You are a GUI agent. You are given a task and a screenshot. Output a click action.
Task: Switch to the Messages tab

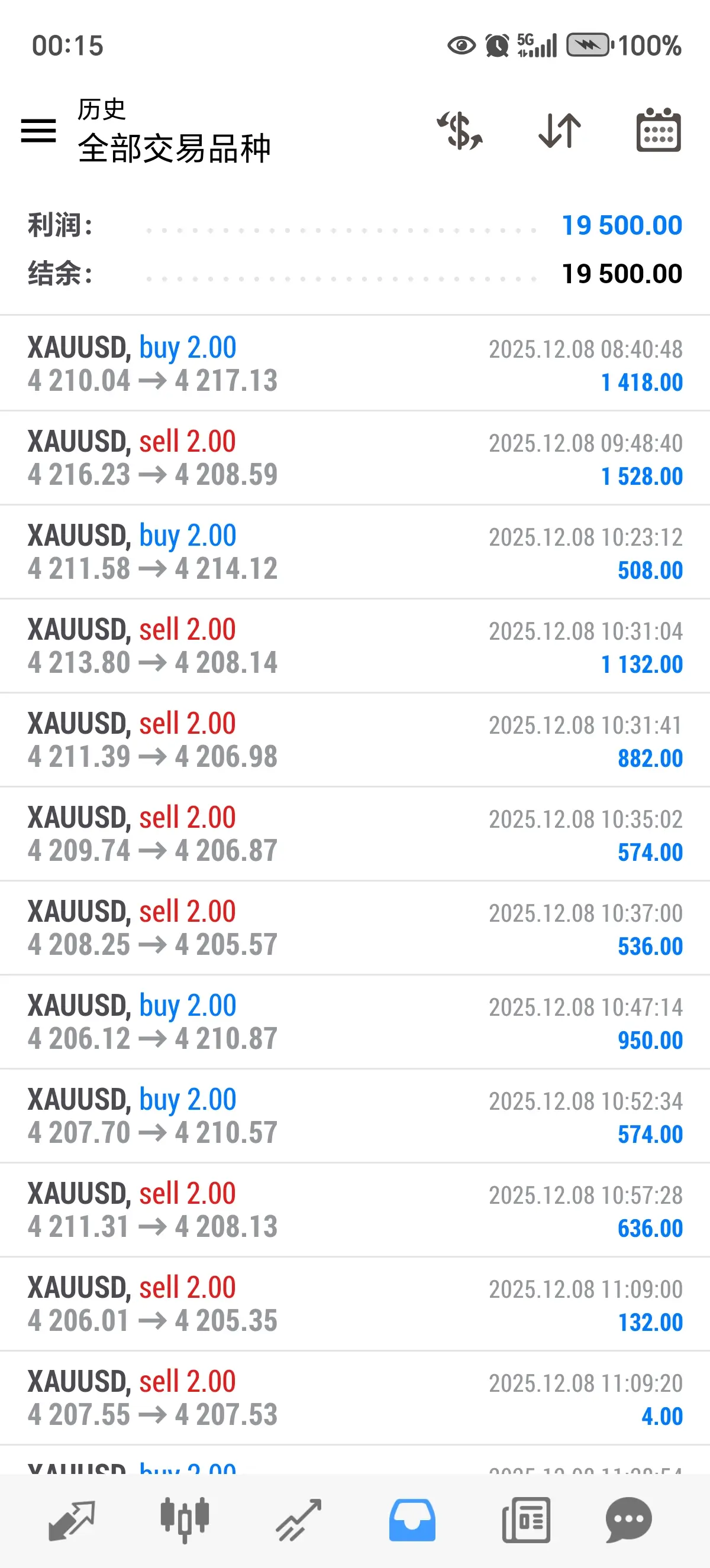coord(628,1520)
